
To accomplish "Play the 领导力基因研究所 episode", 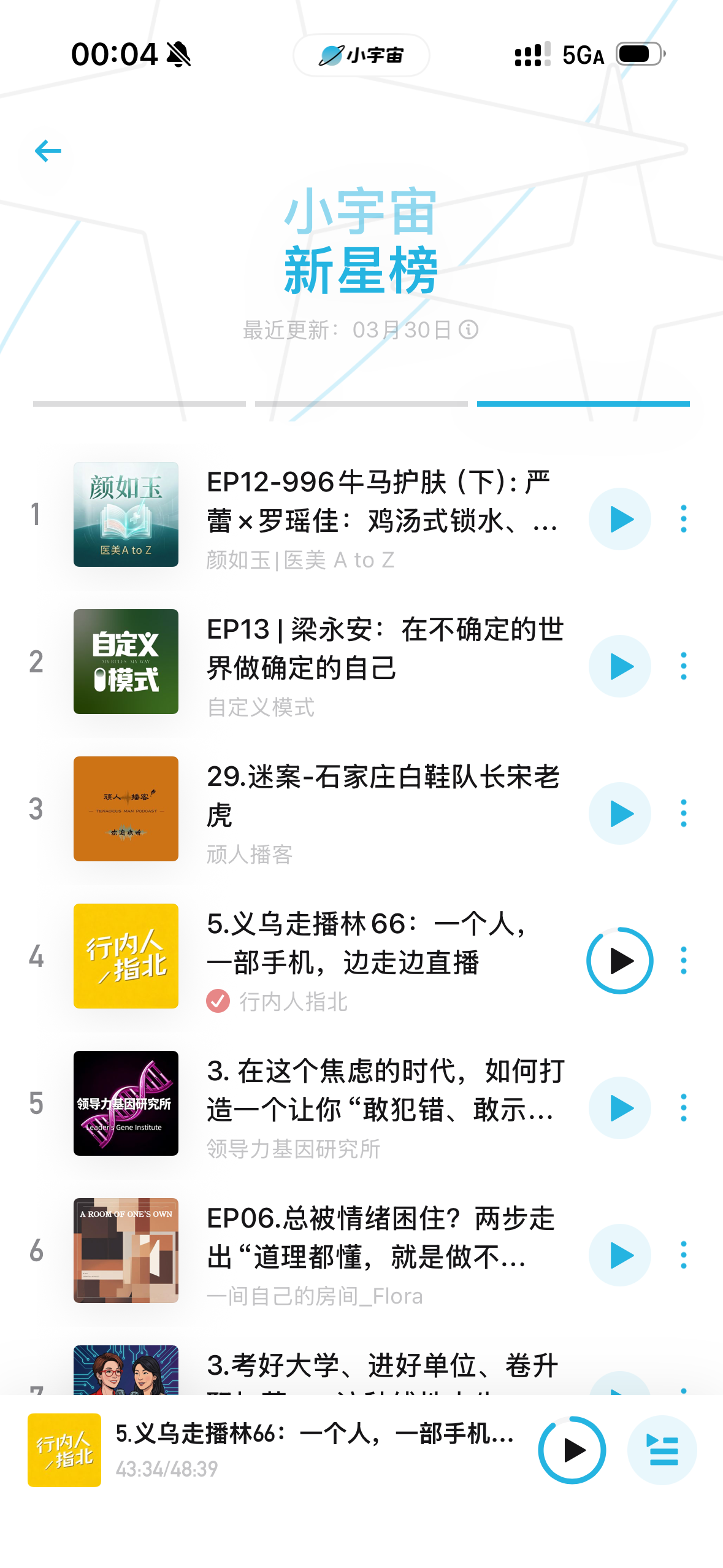I will coord(619,1108).
